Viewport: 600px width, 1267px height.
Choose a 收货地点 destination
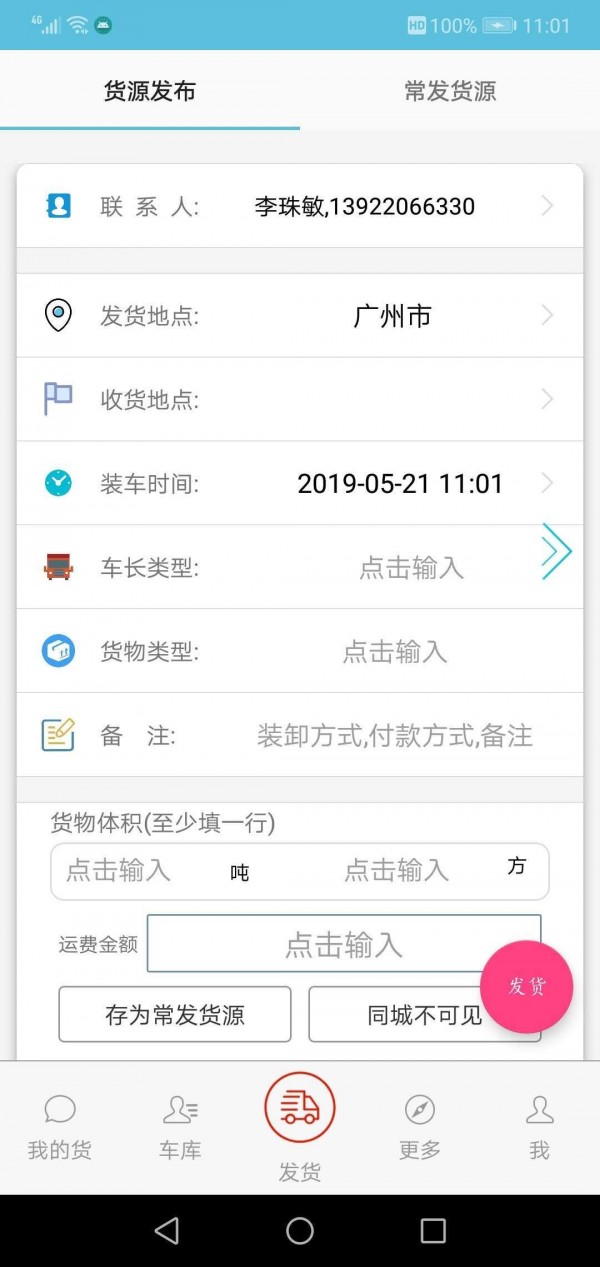(x=300, y=400)
